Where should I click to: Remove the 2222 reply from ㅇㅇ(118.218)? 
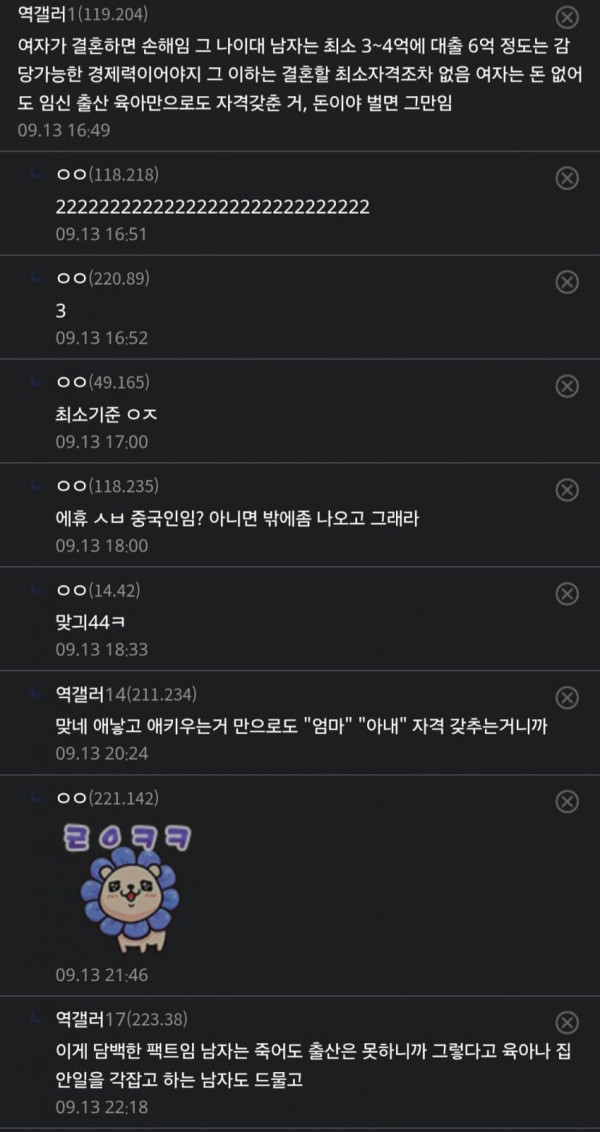tap(568, 178)
